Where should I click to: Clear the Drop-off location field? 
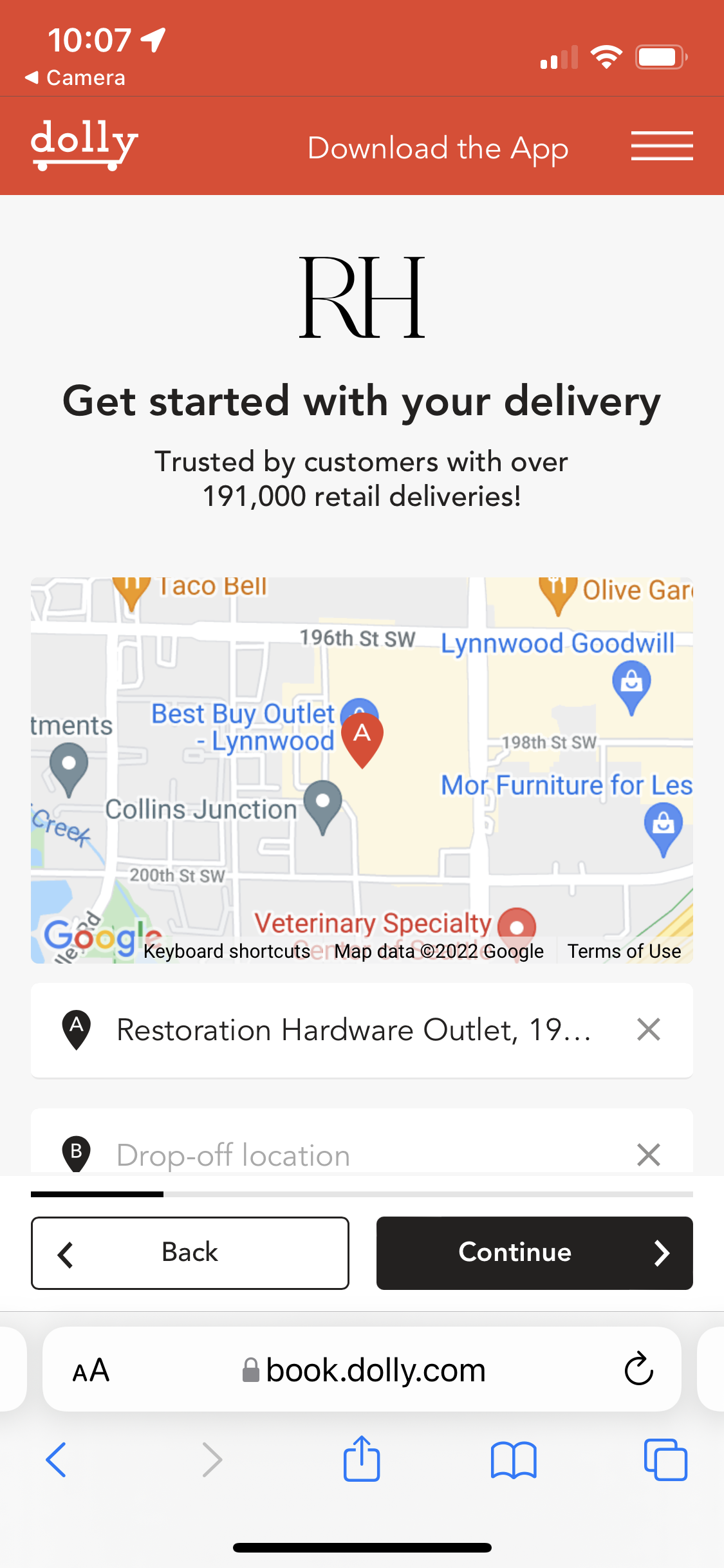coord(648,1155)
